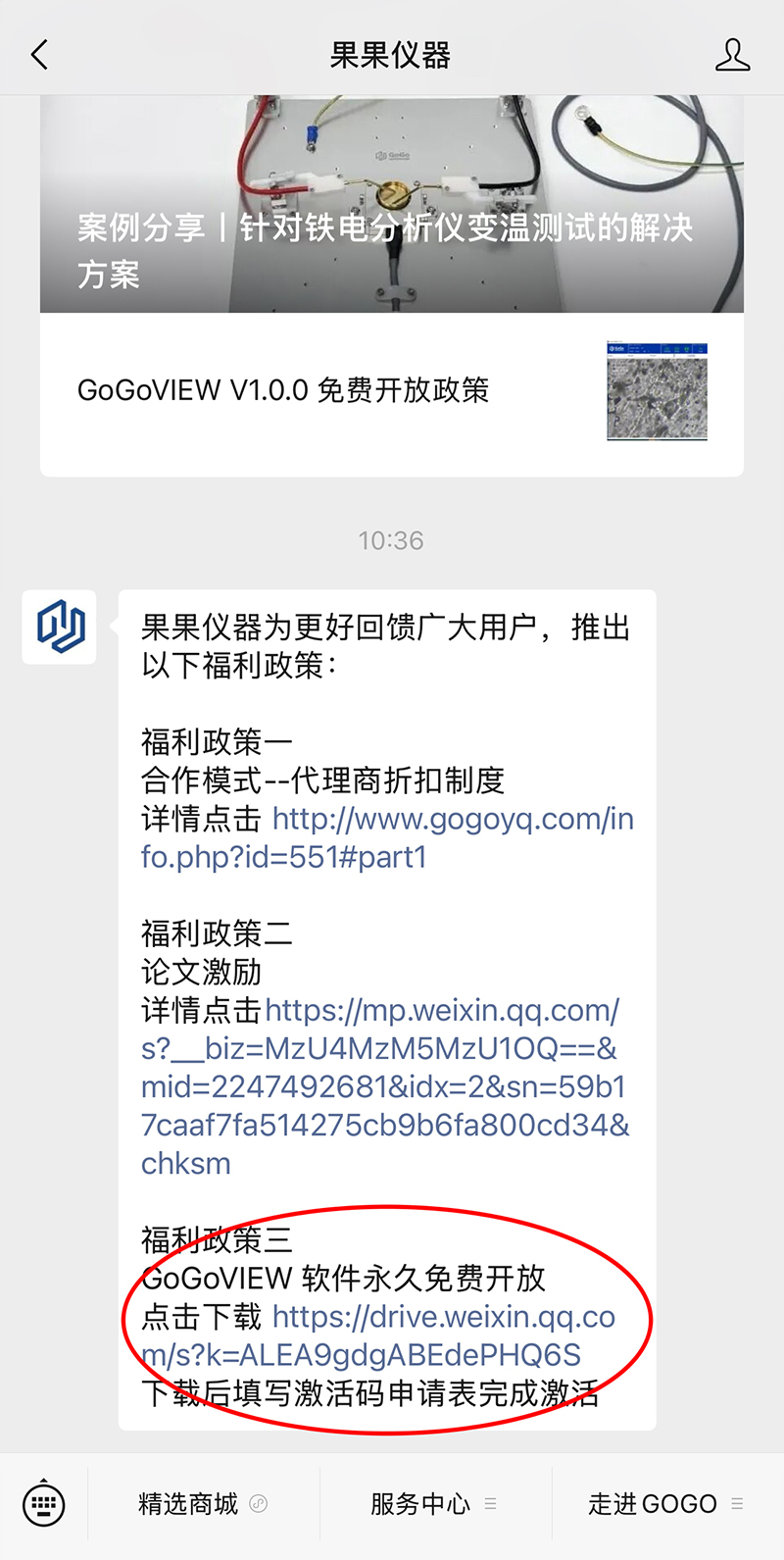Open the account profile icon
The image size is (784, 1560).
tap(732, 55)
